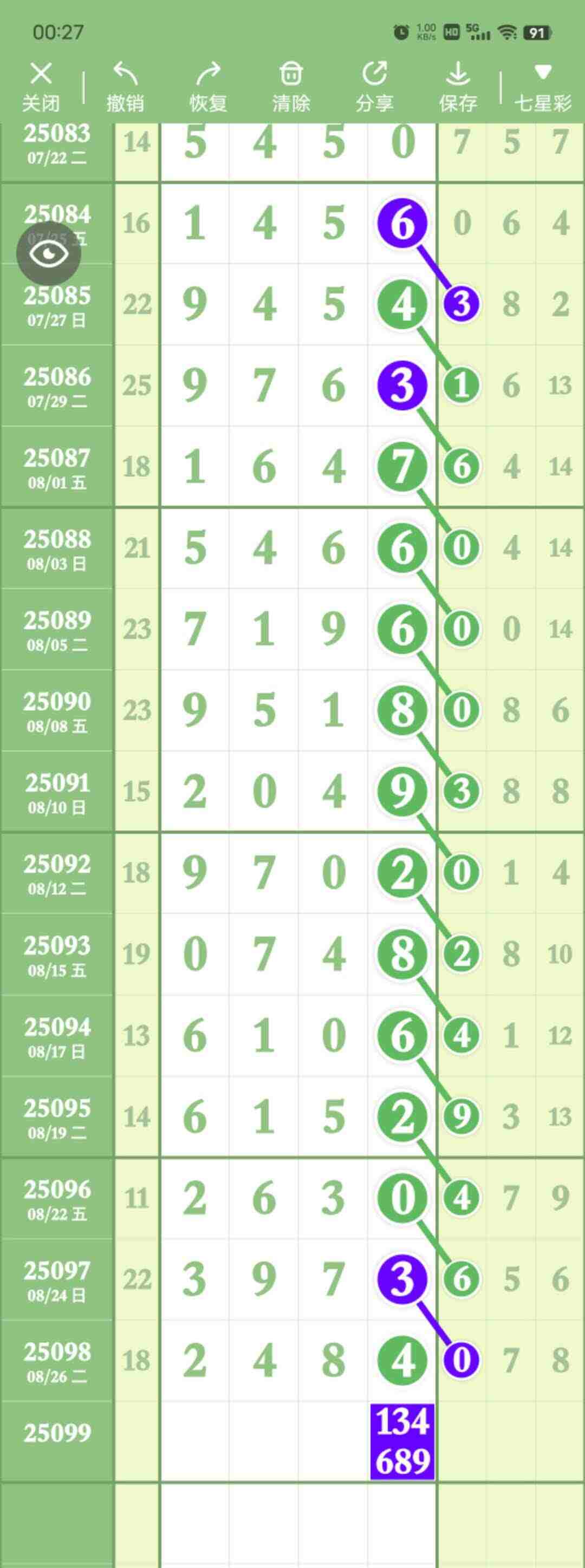Save the chart image
The image size is (585, 1568).
tap(458, 87)
